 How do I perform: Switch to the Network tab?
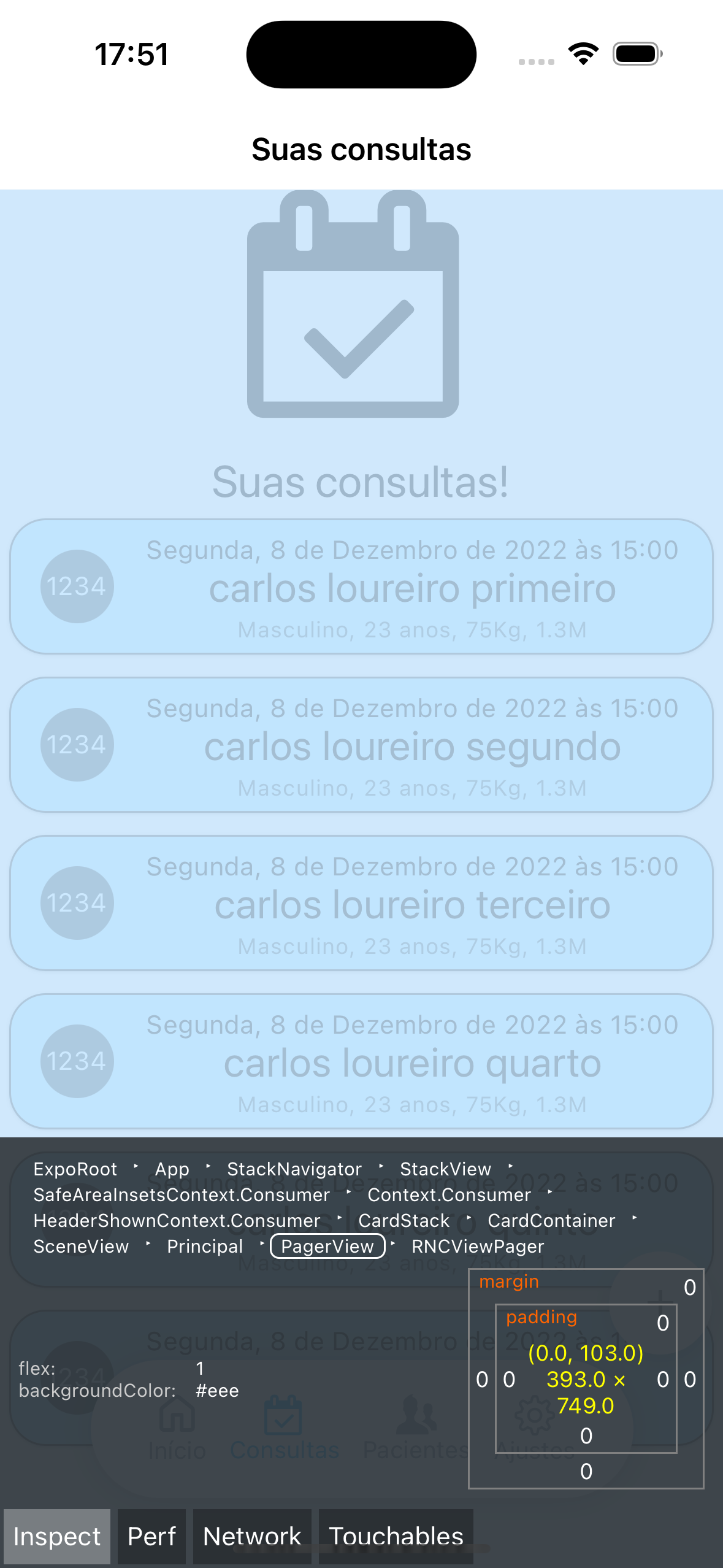coord(252,1537)
